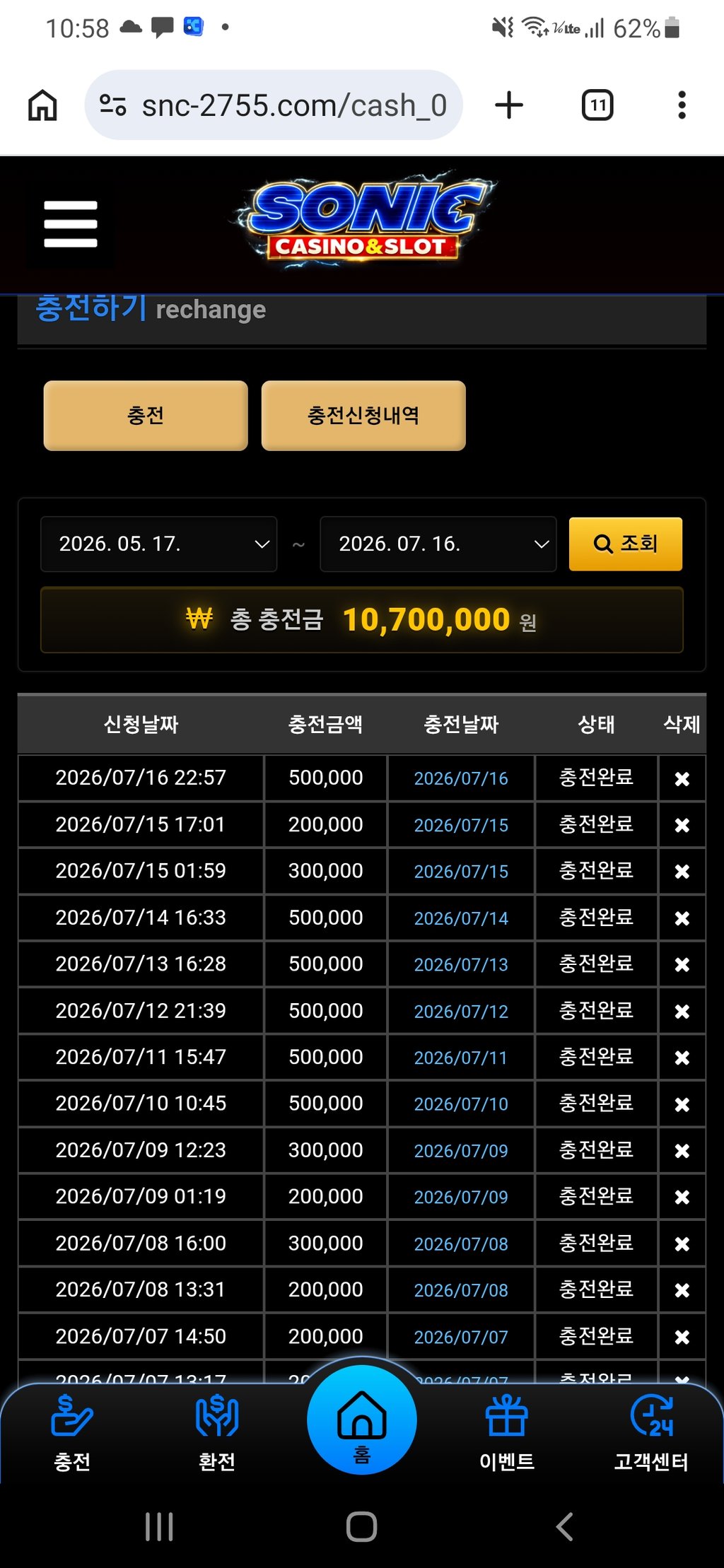The image size is (724, 1568).
Task: Delete the 2026/07/14 16:33 record
Action: click(682, 918)
